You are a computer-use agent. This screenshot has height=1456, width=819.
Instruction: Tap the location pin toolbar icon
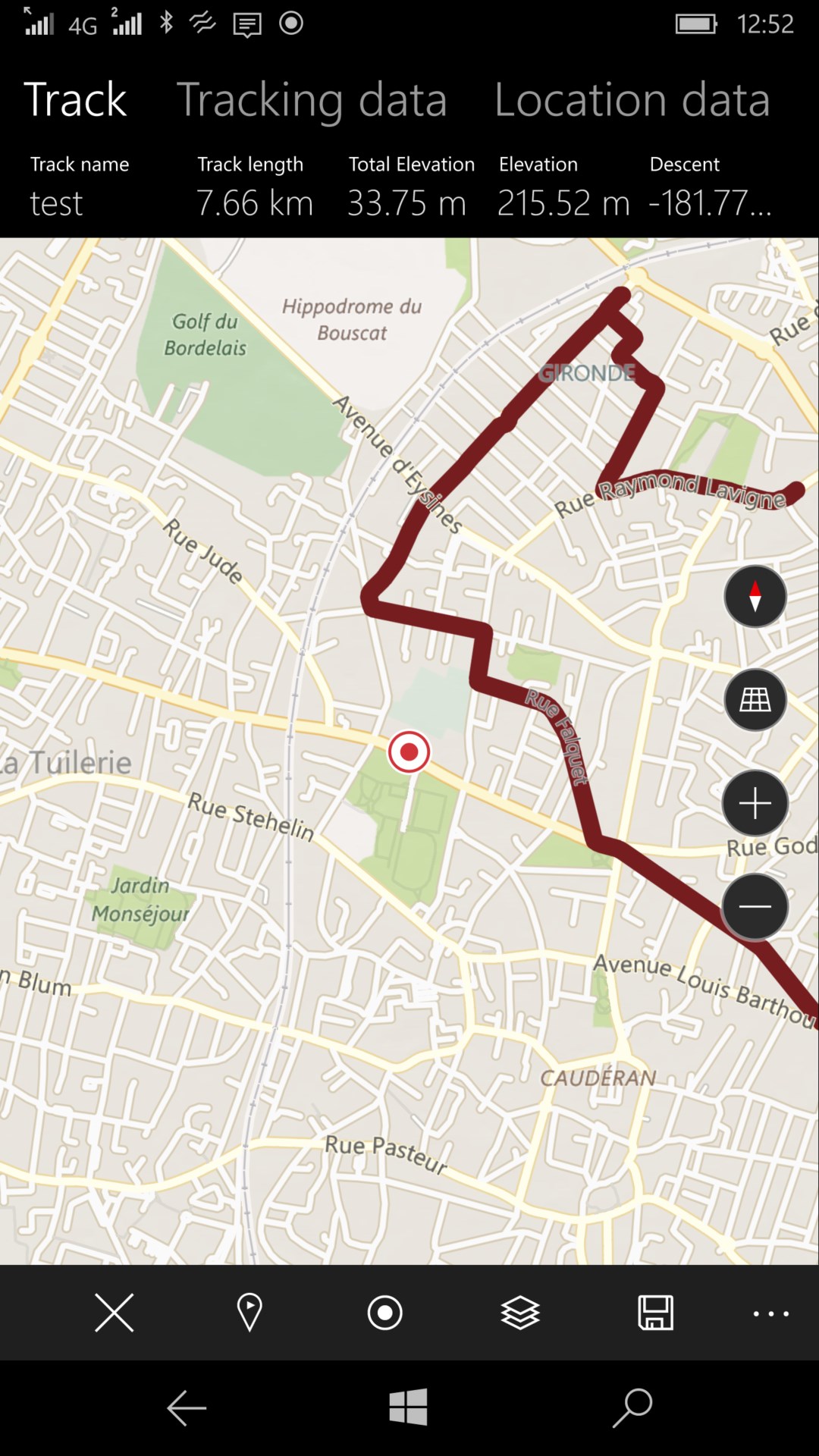tap(249, 1313)
